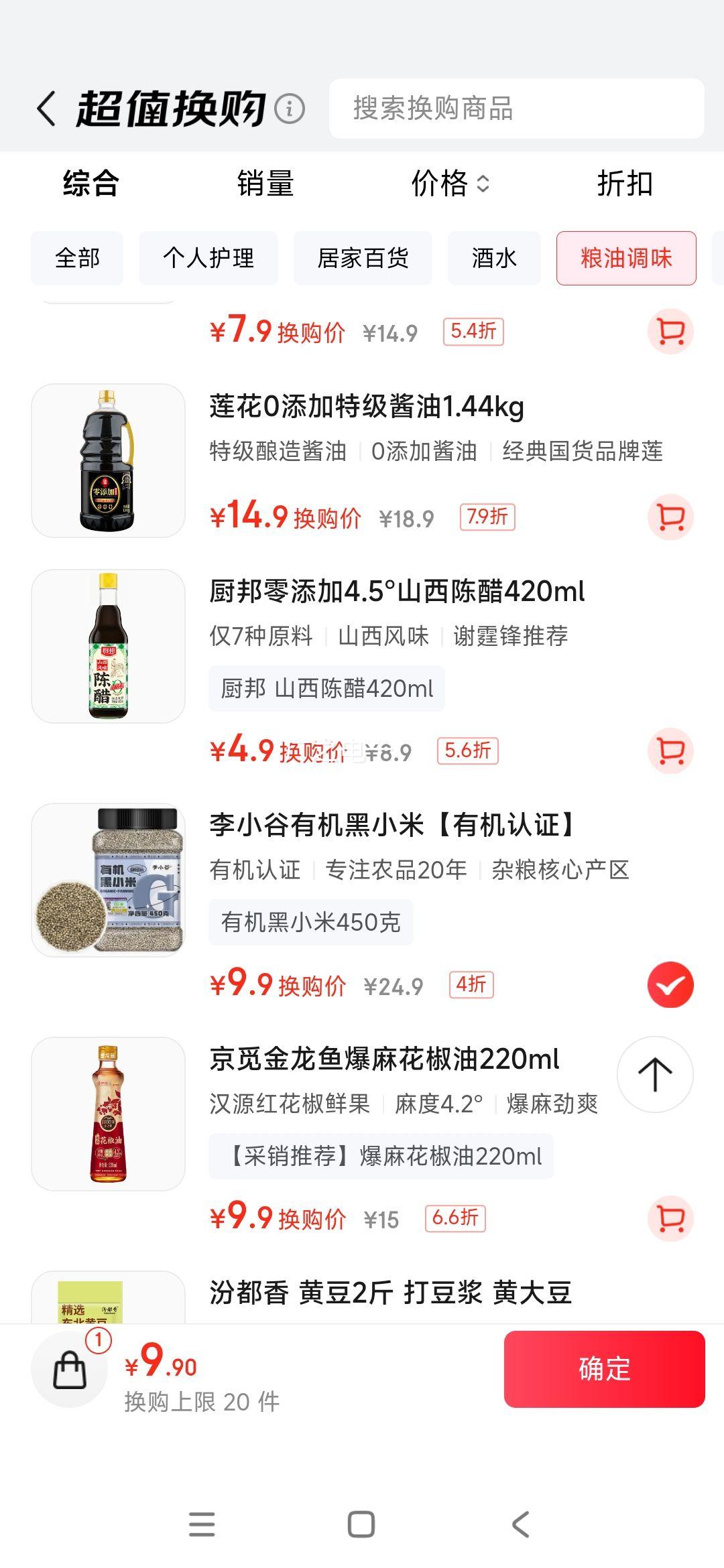The image size is (724, 1568).
Task: Add 金龙鱼爆麻花椒油 to cart
Action: tap(670, 1218)
